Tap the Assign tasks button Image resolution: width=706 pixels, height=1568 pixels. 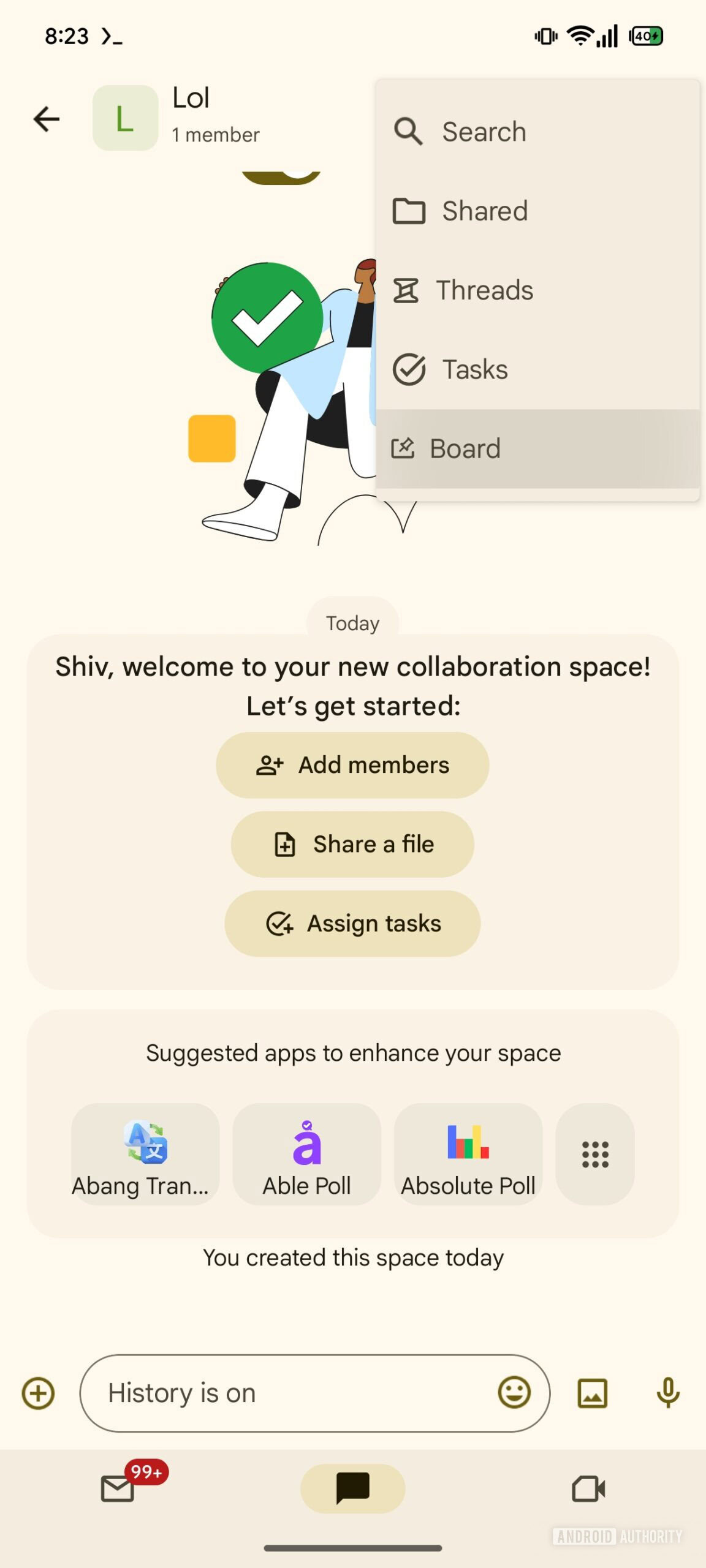click(352, 923)
